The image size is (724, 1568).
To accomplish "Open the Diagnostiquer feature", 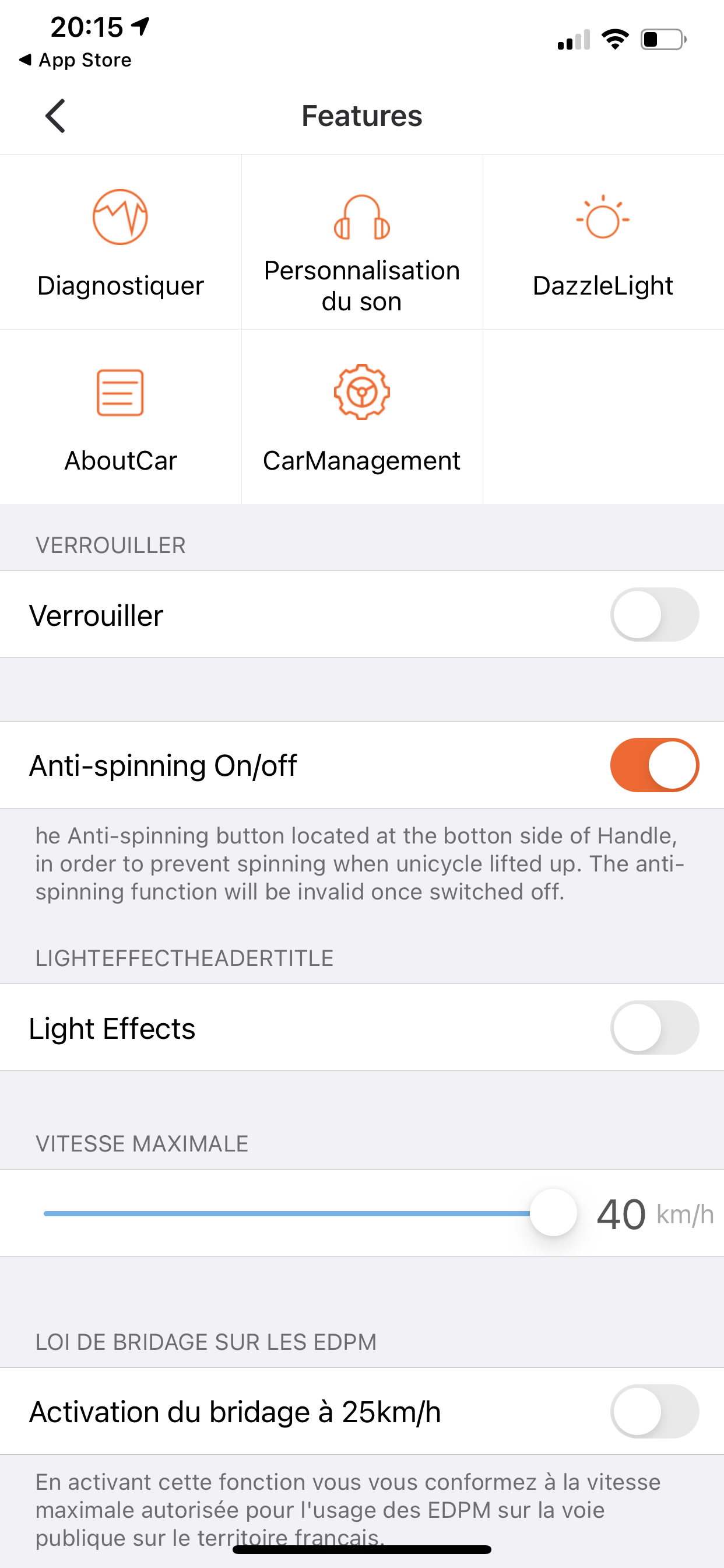I will (121, 242).
